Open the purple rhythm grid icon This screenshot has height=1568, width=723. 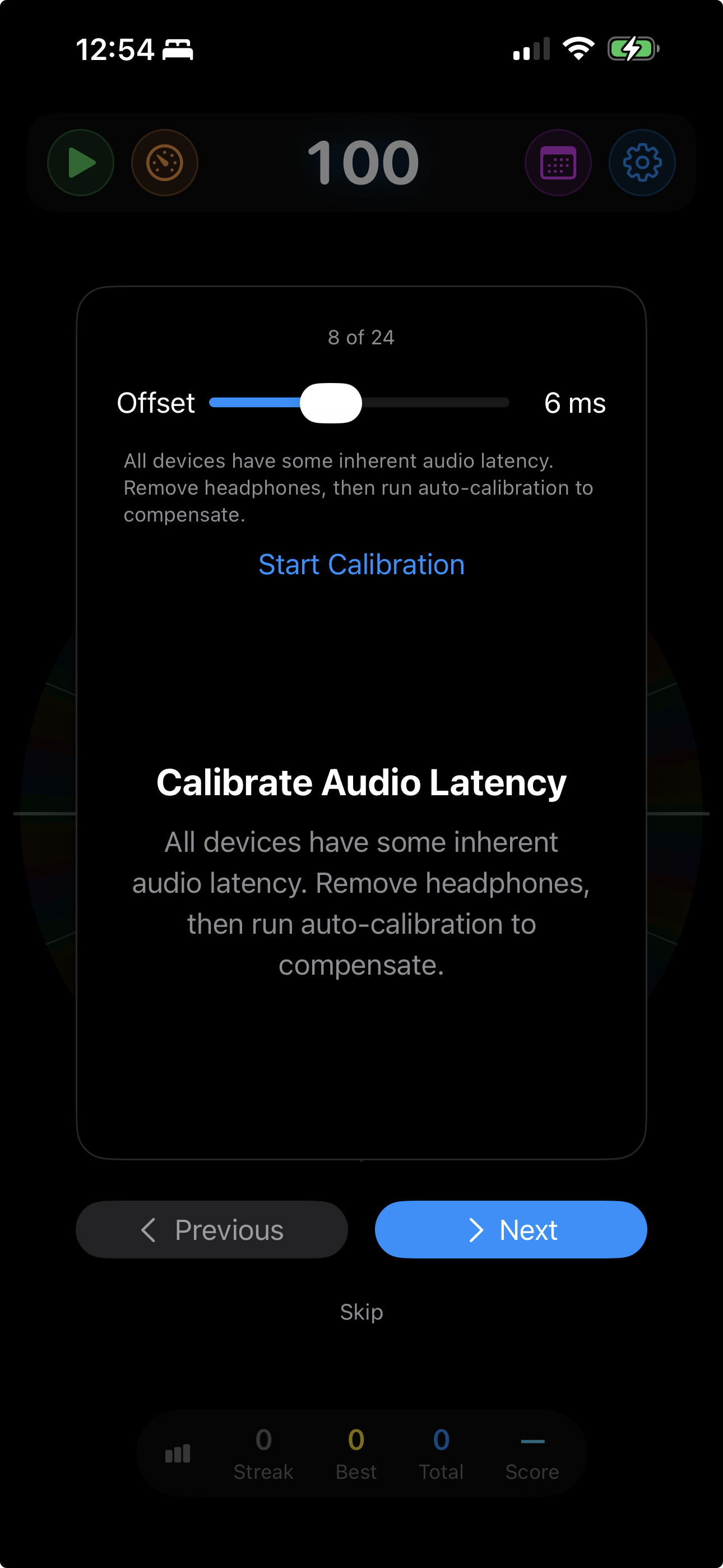click(x=558, y=162)
